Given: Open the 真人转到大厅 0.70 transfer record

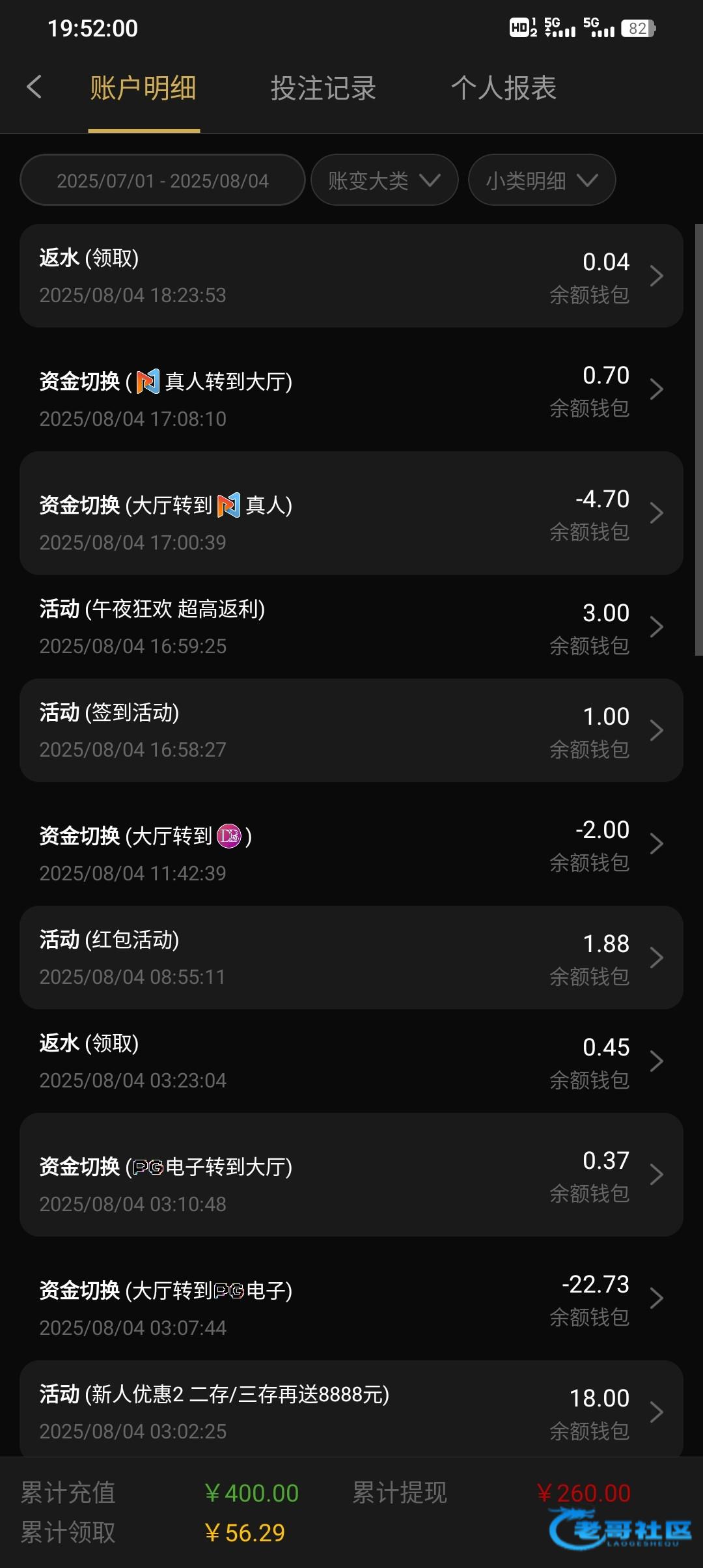Looking at the screenshot, I should tap(351, 389).
